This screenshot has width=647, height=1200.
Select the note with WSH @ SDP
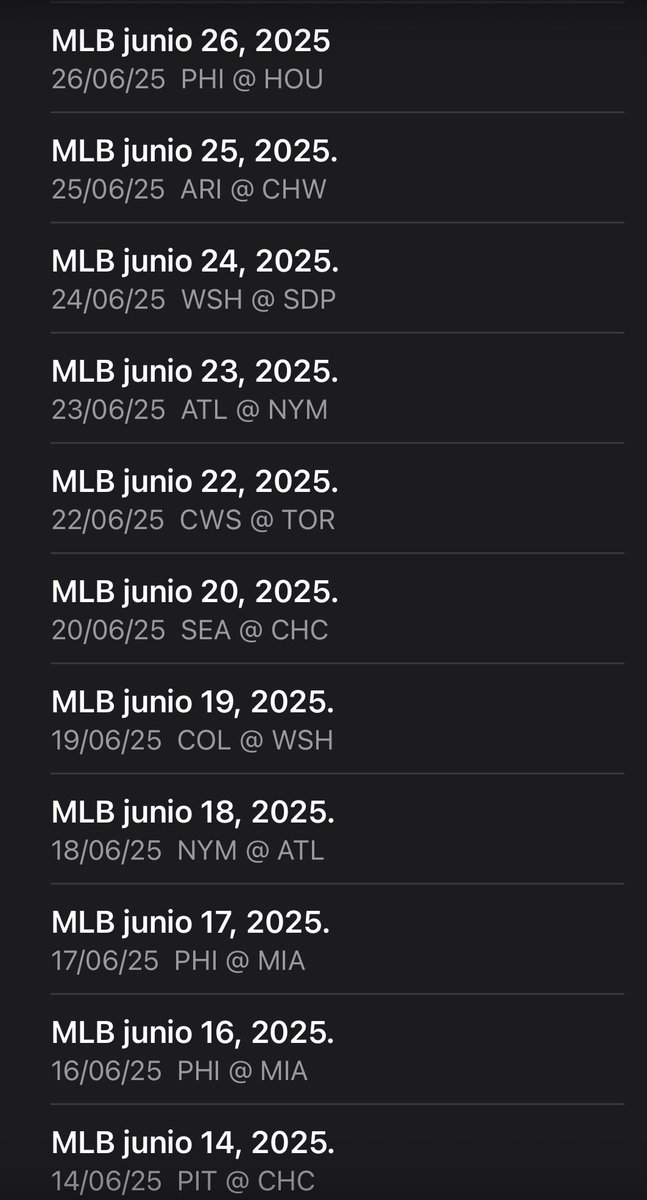[194, 278]
